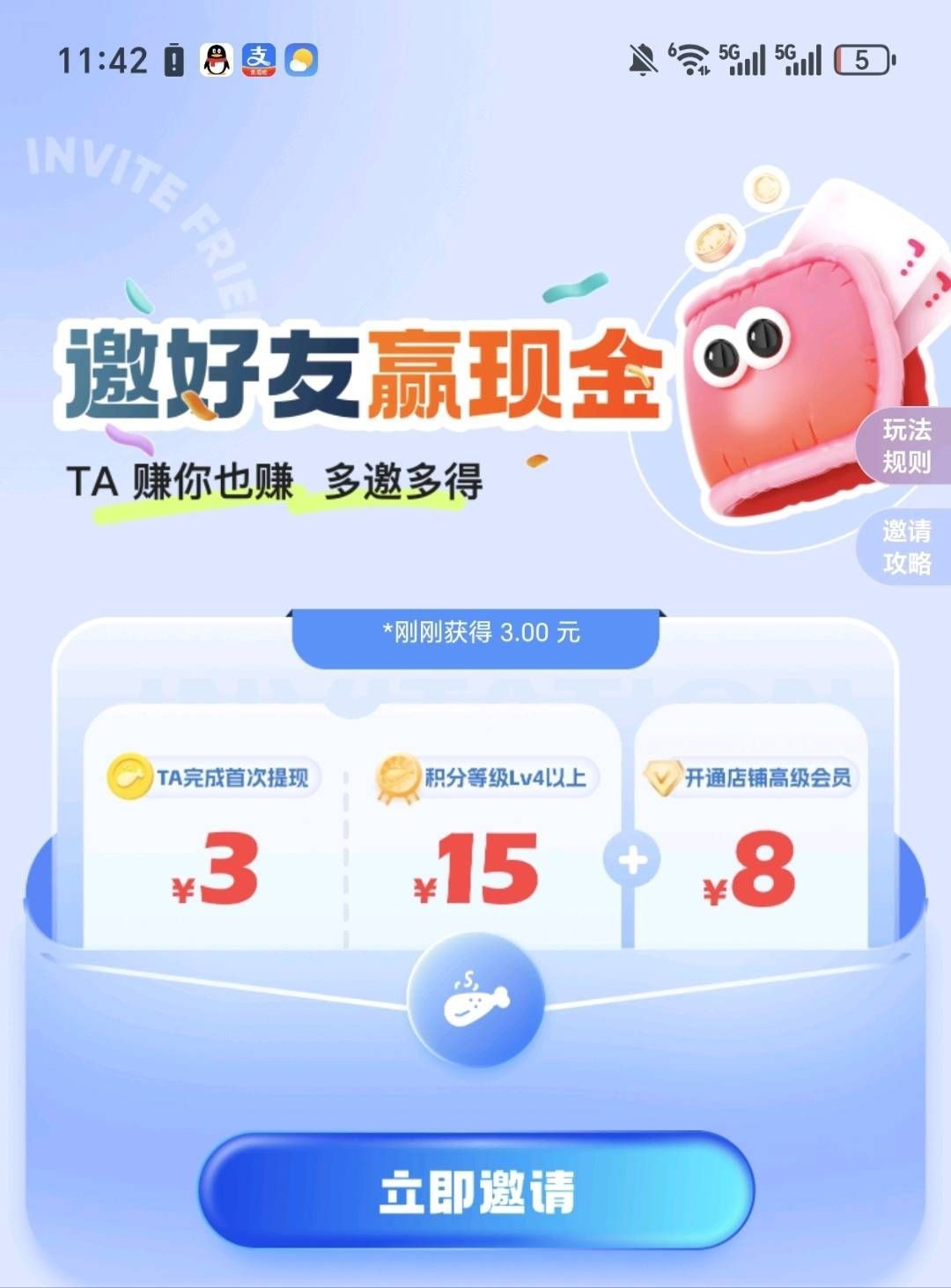The width and height of the screenshot is (951, 1288).
Task: Open the 玩法规则 side tab
Action: 906,446
